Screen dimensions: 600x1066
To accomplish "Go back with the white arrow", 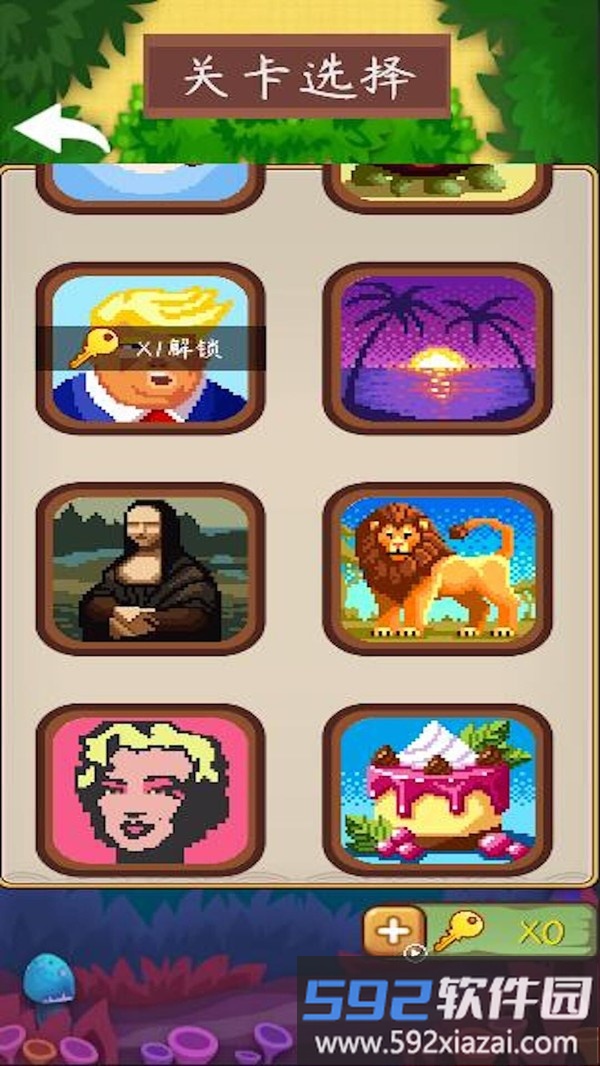I will pyautogui.click(x=60, y=131).
